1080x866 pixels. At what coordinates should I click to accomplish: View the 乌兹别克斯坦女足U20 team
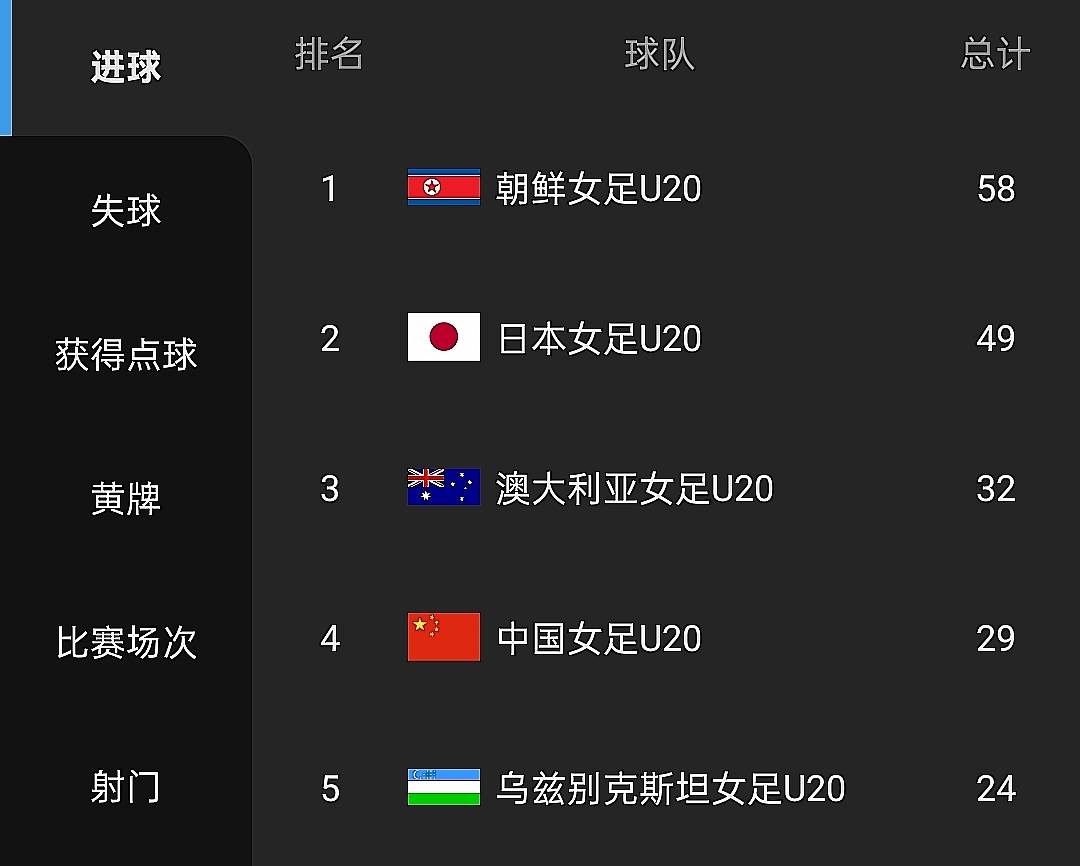click(666, 788)
